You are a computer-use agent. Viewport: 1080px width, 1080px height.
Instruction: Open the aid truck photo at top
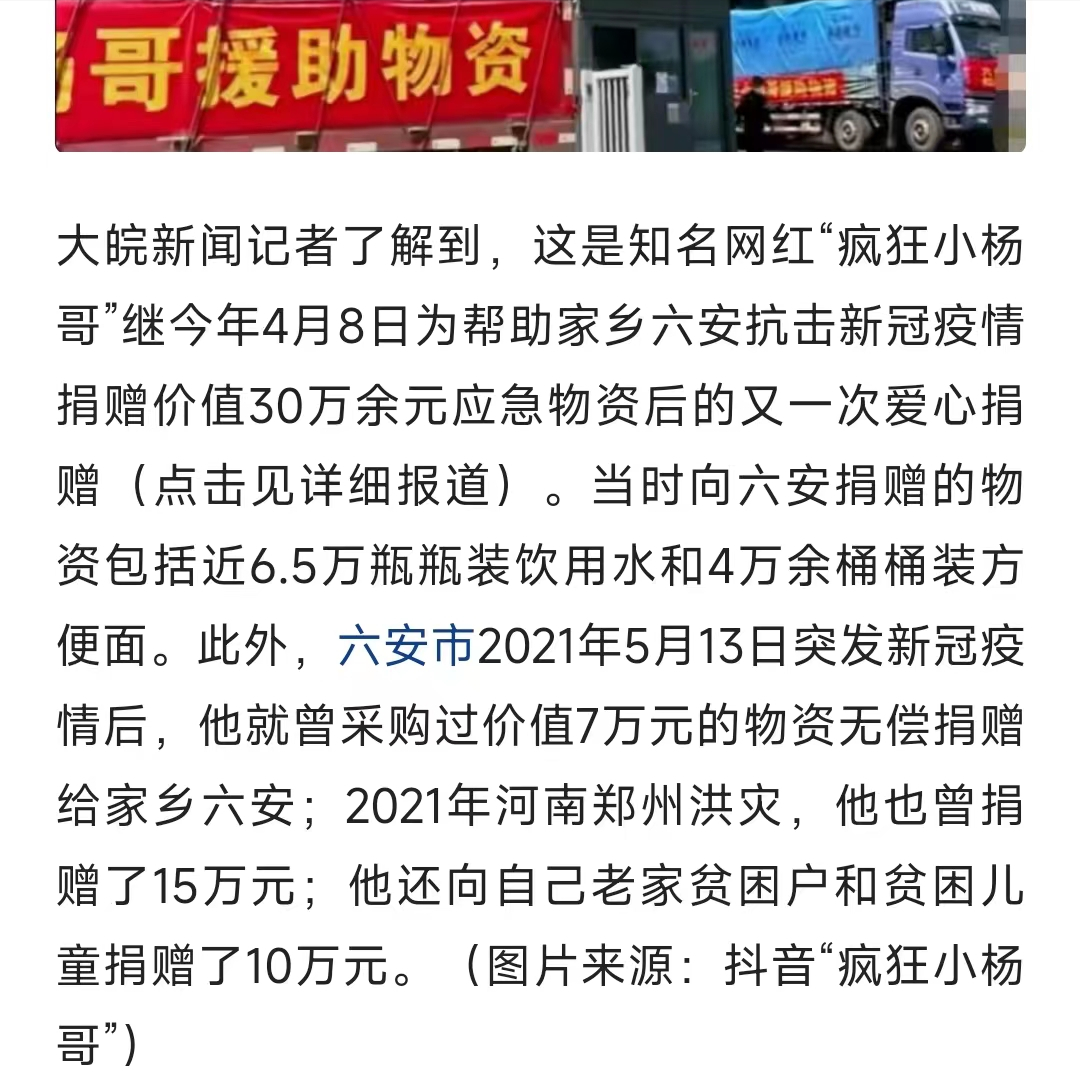click(540, 75)
